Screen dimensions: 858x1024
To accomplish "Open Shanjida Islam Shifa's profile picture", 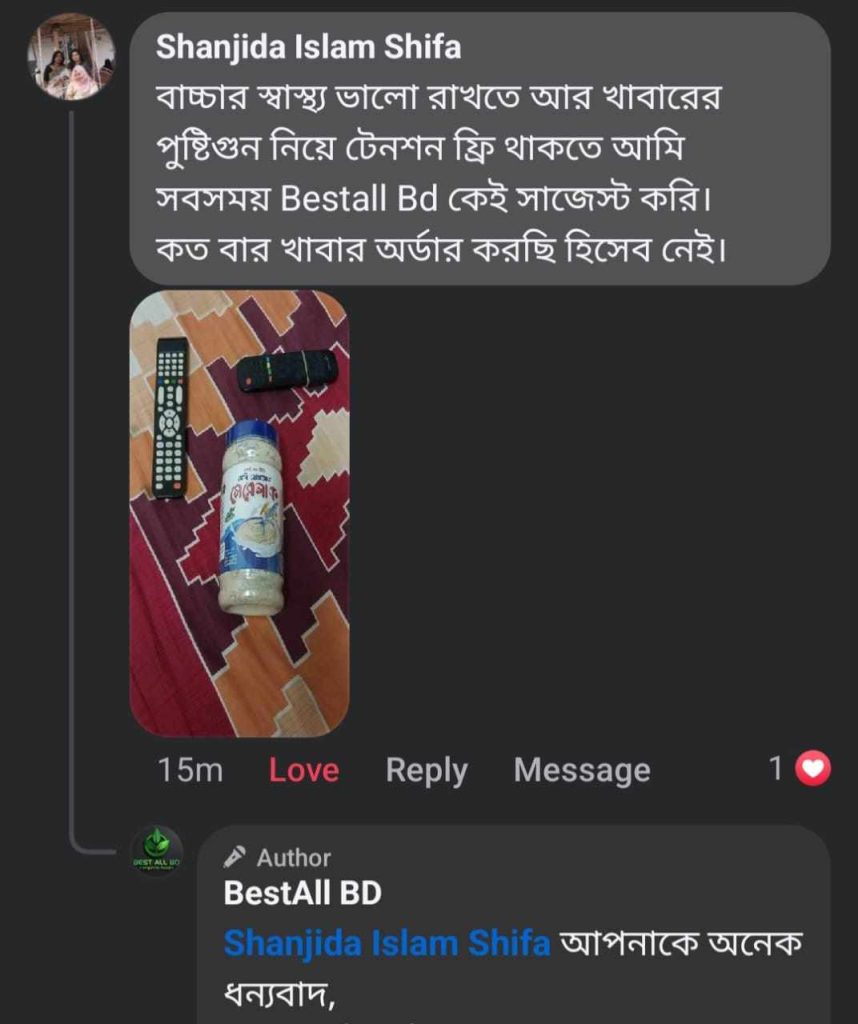I will [x=69, y=57].
